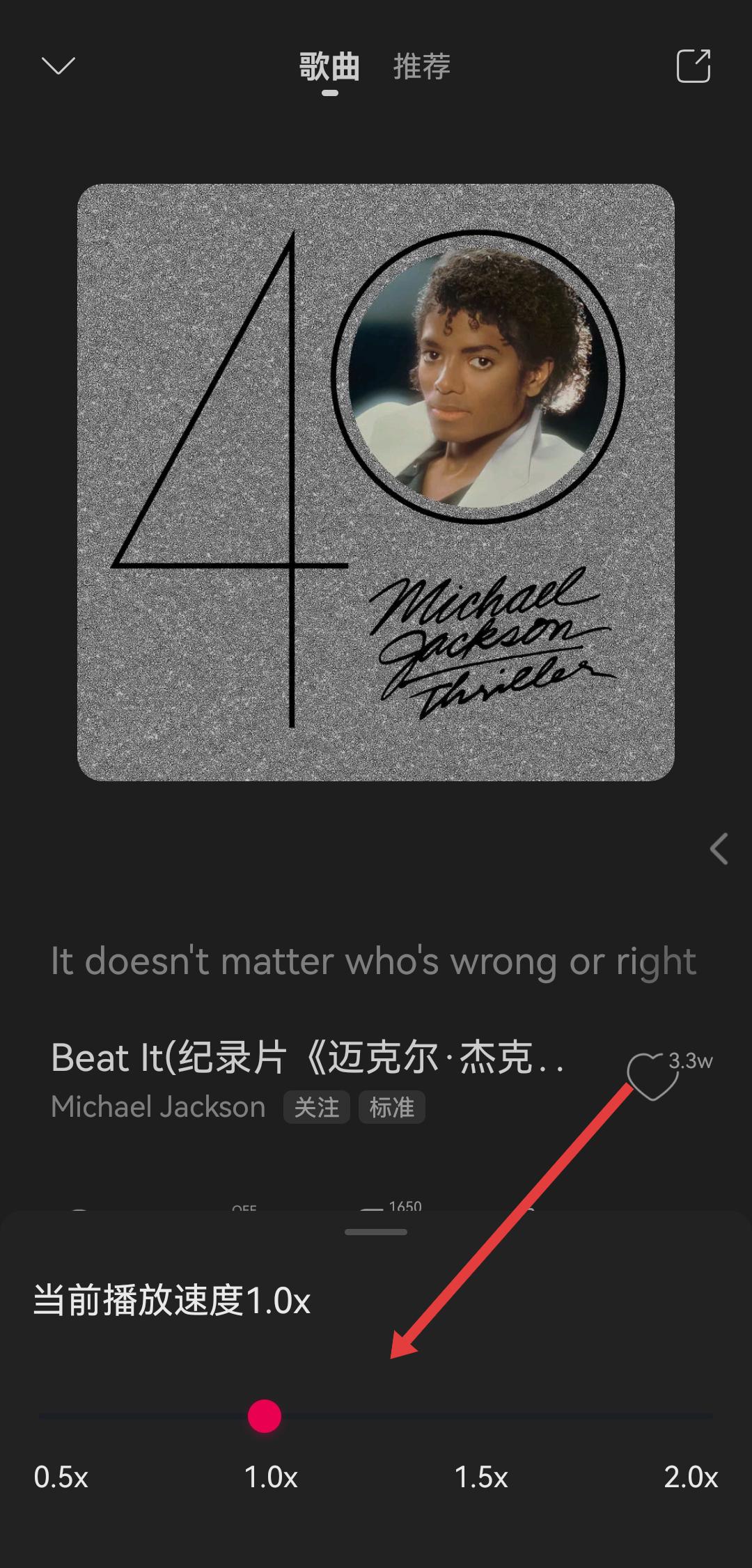Collapse the player with the down chevron
752x1568 pixels.
58,66
